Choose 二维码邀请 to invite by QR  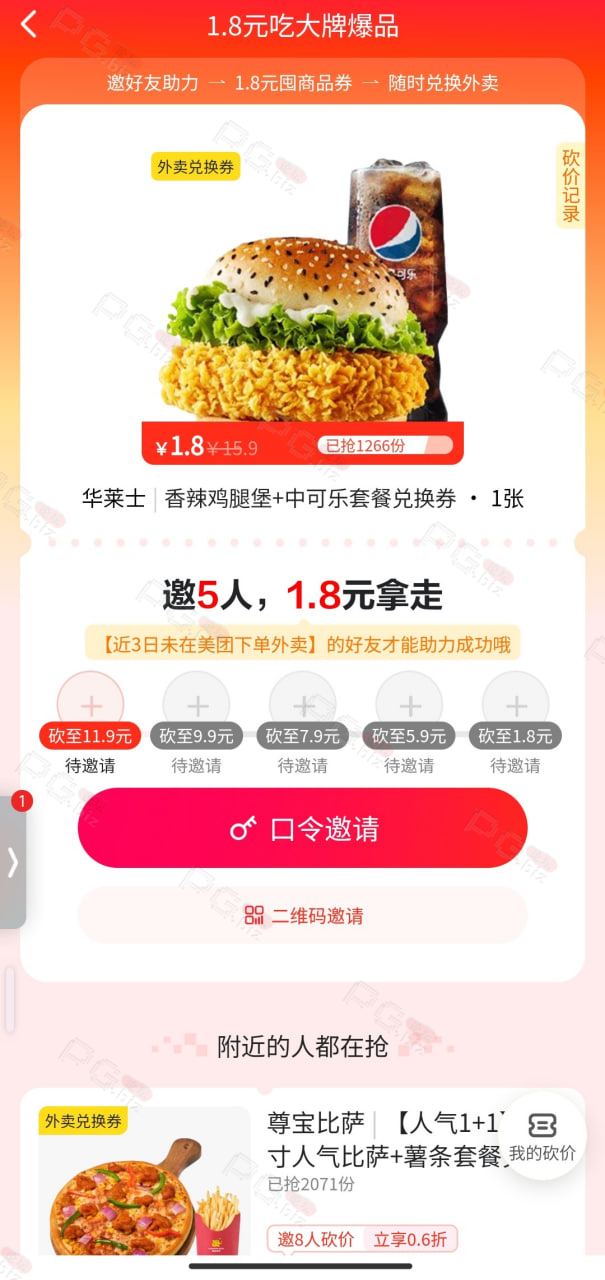(x=302, y=915)
